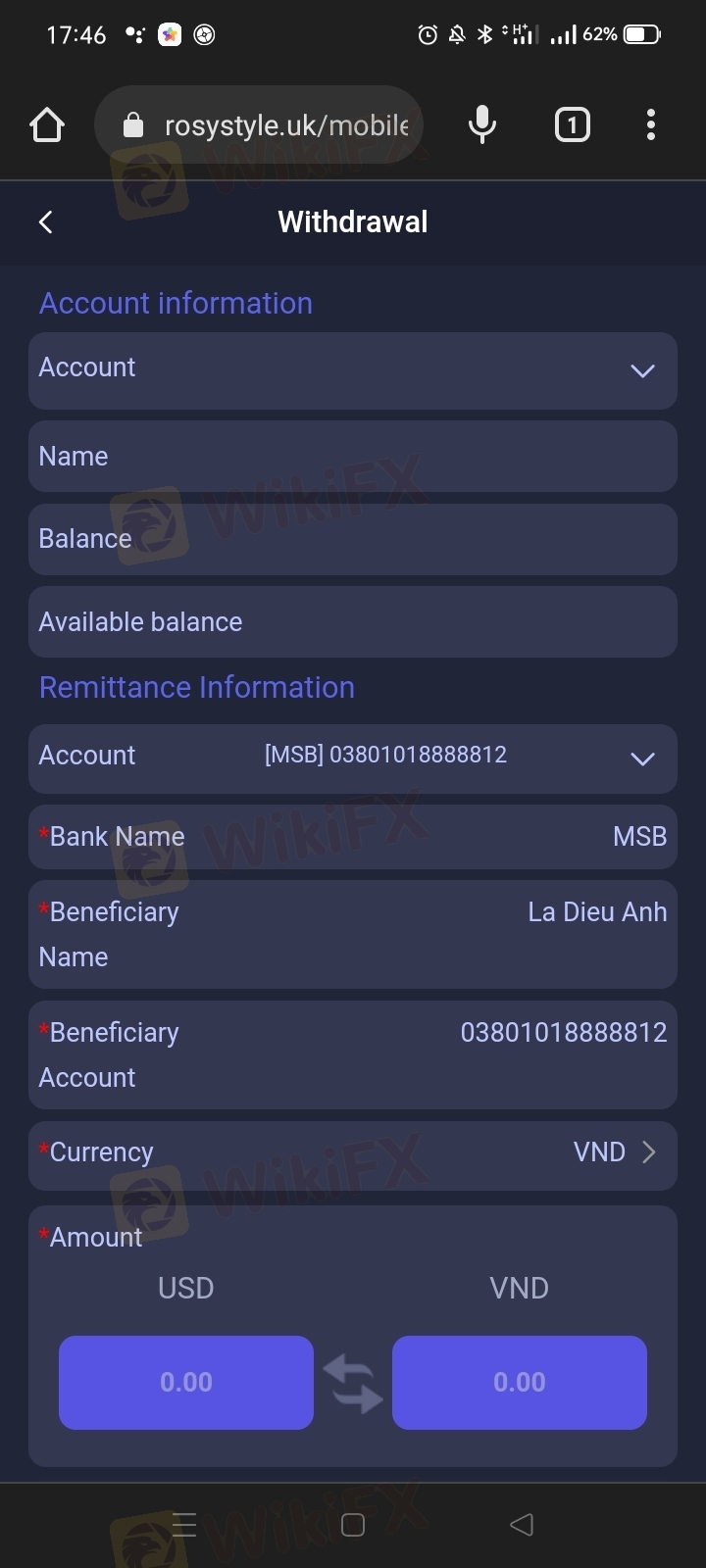Image resolution: width=706 pixels, height=1568 pixels.
Task: Start voice search with the microphone
Action: 481,125
